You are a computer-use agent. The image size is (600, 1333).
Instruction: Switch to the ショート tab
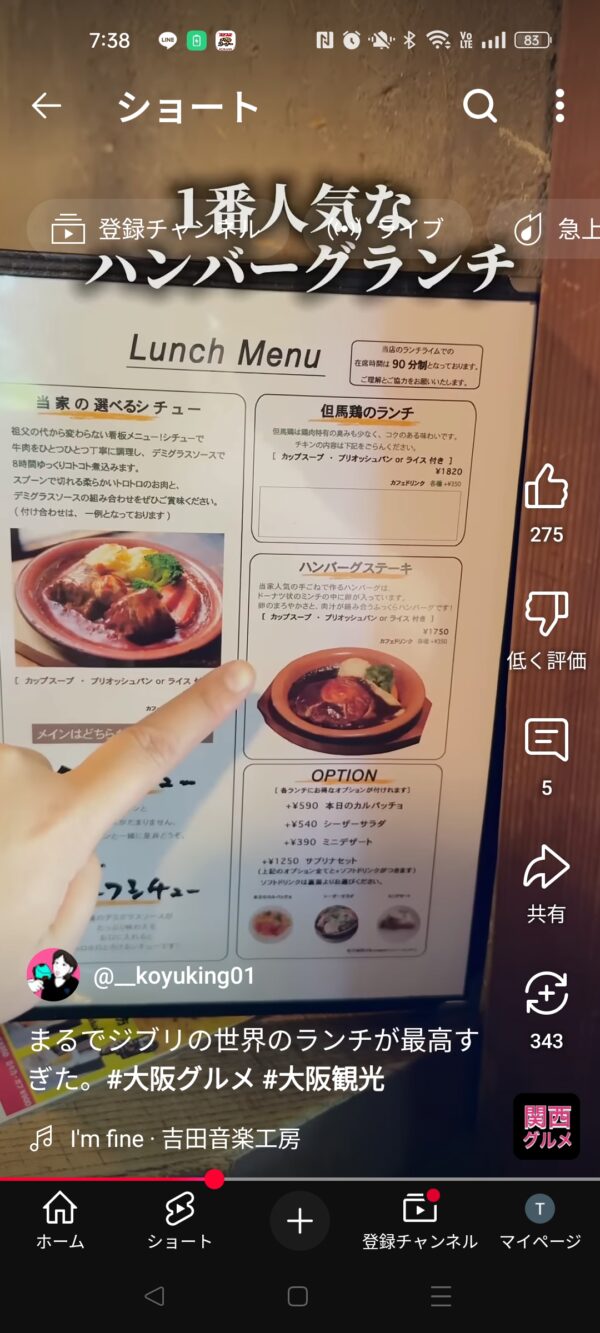coord(180,1220)
